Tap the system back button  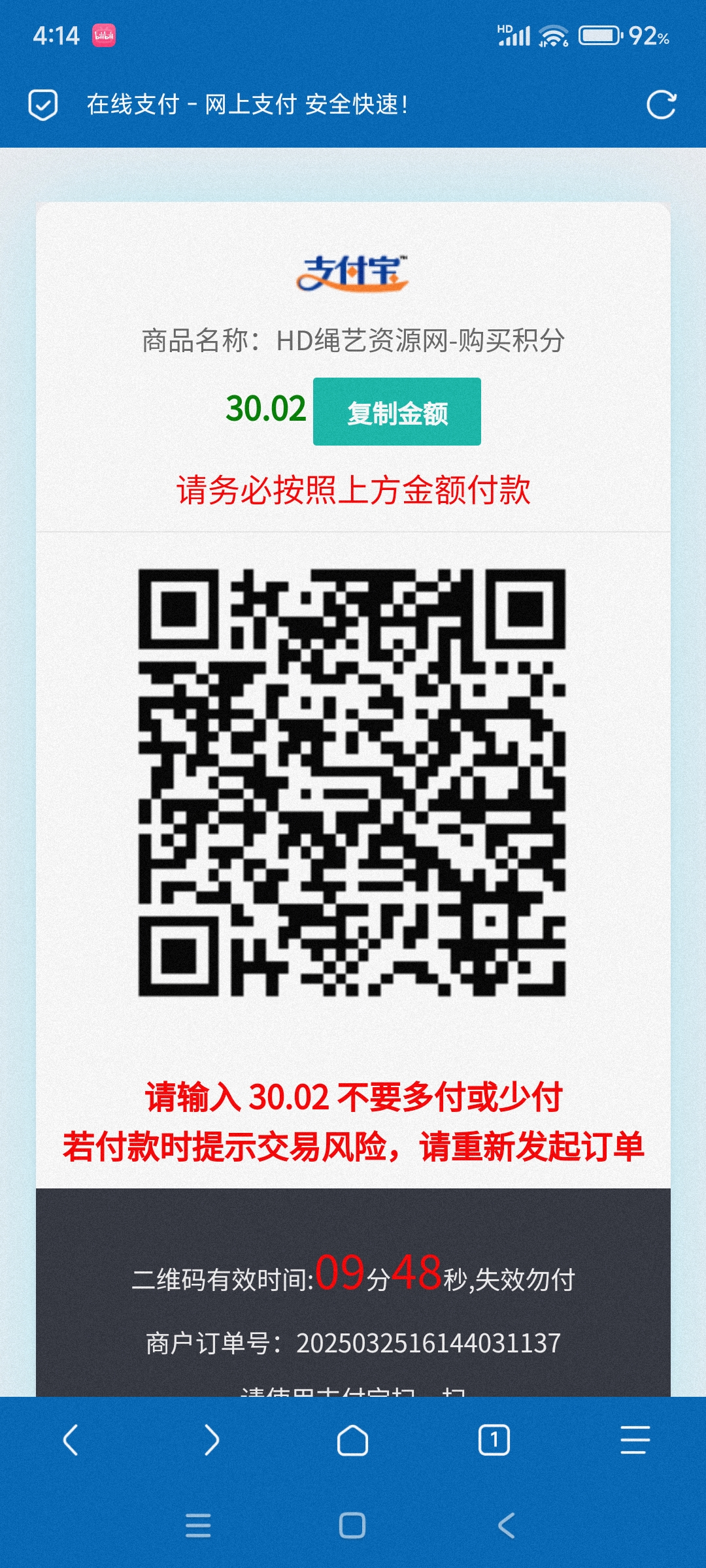(507, 1526)
